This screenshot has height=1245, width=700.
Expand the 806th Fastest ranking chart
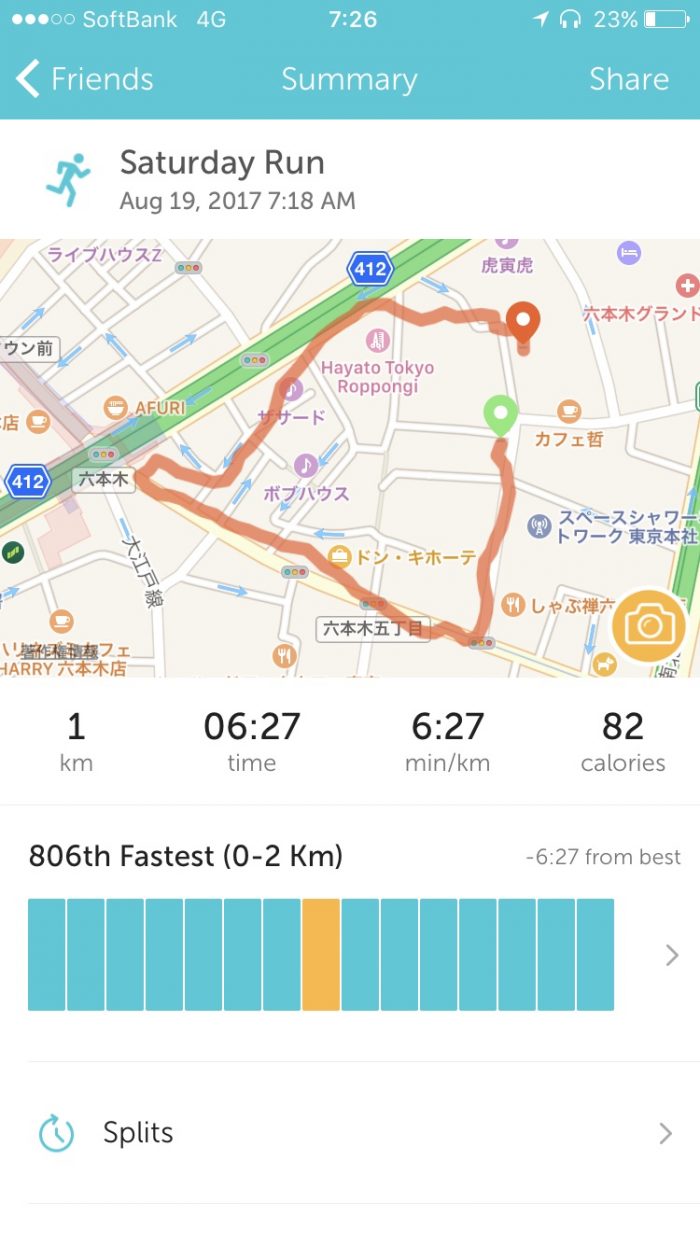pyautogui.click(x=672, y=955)
